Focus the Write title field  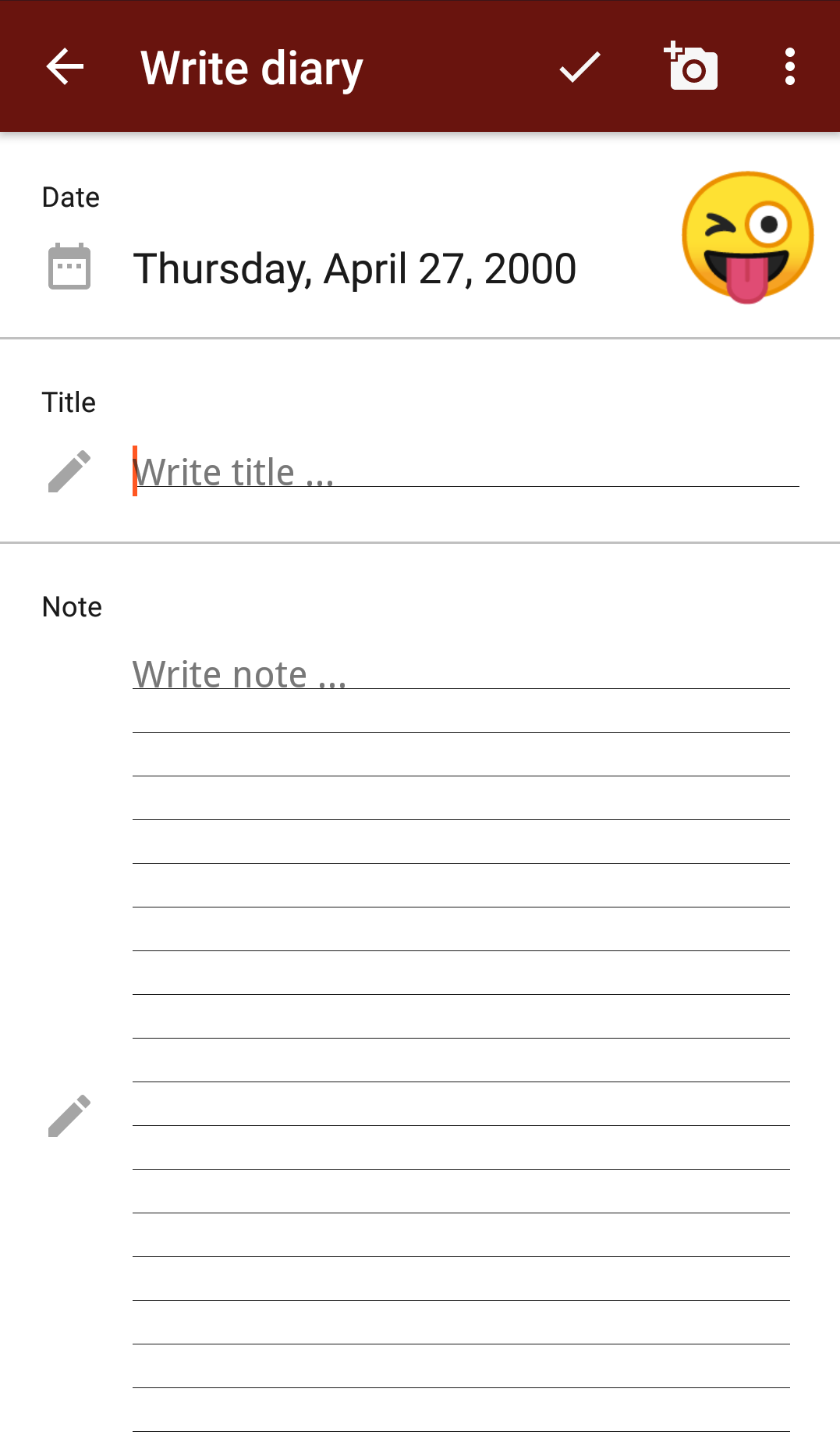[465, 473]
